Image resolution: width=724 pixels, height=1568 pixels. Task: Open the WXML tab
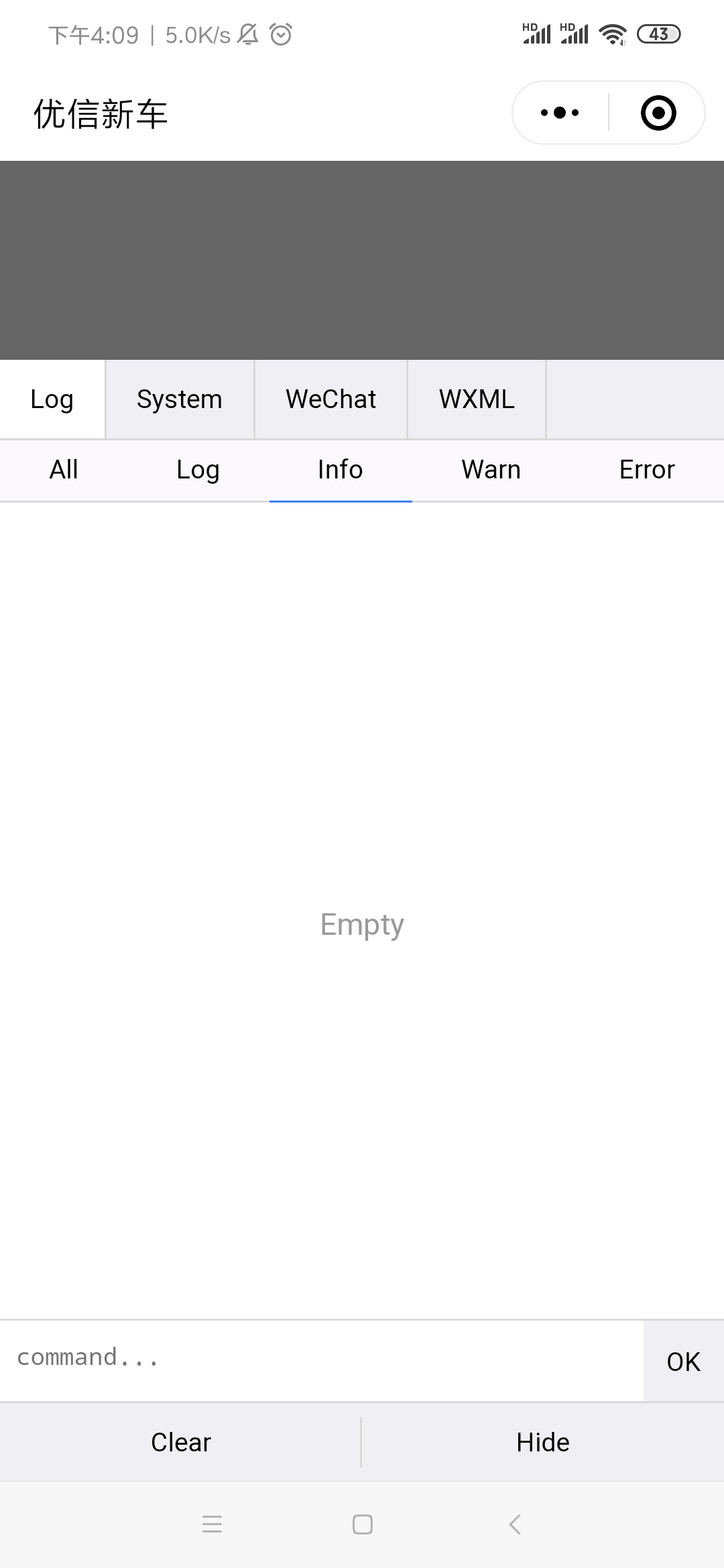[477, 399]
